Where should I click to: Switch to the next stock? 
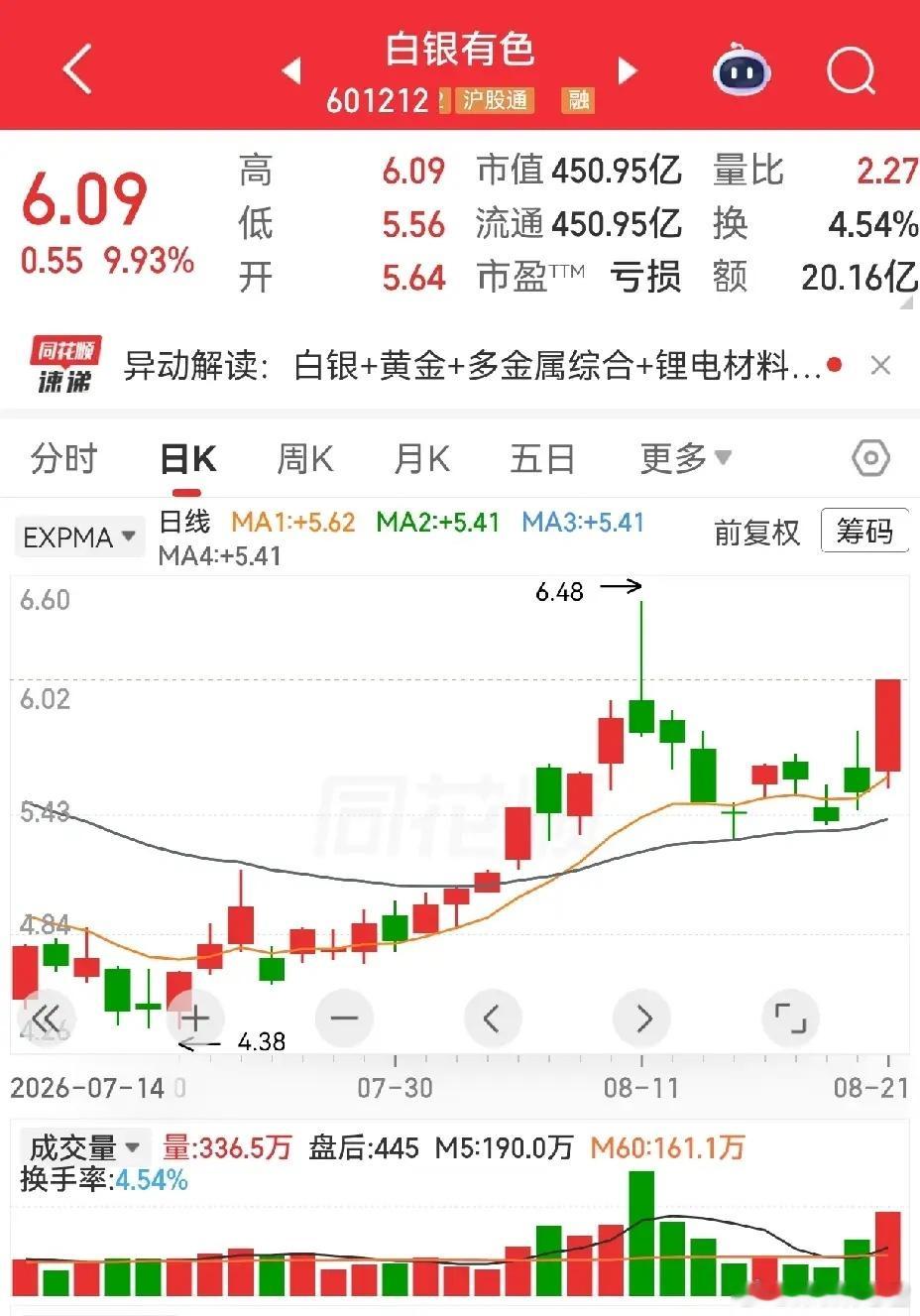click(628, 70)
